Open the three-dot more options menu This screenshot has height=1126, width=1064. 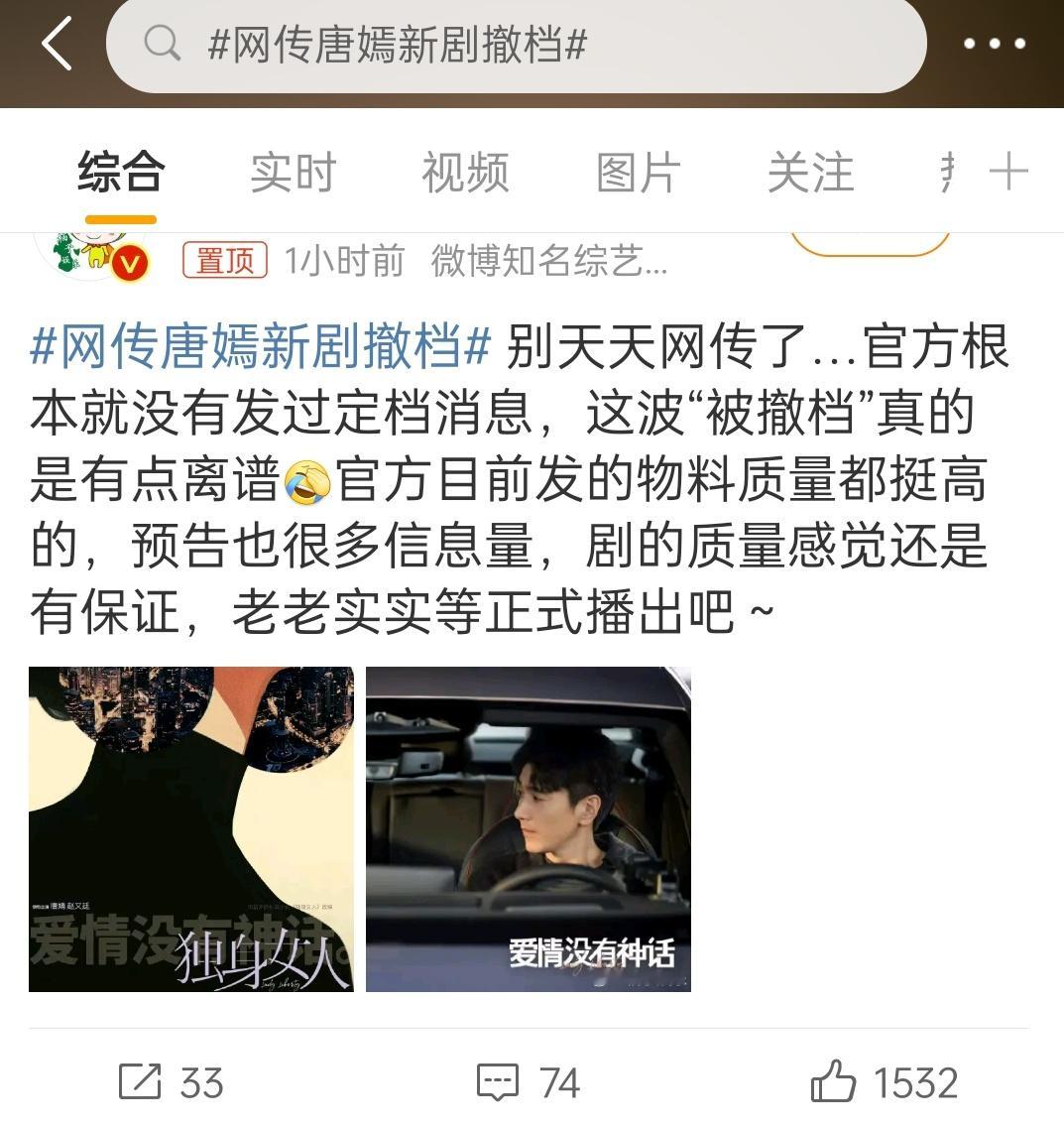click(x=995, y=45)
